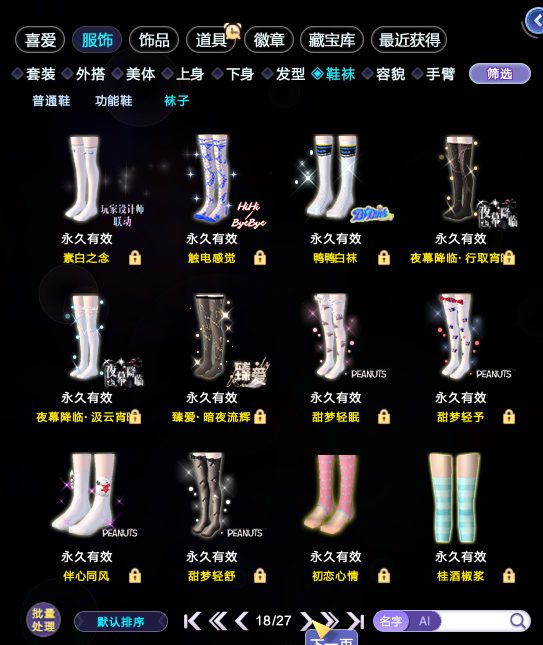Open the 藏宝库 tab

click(332, 40)
